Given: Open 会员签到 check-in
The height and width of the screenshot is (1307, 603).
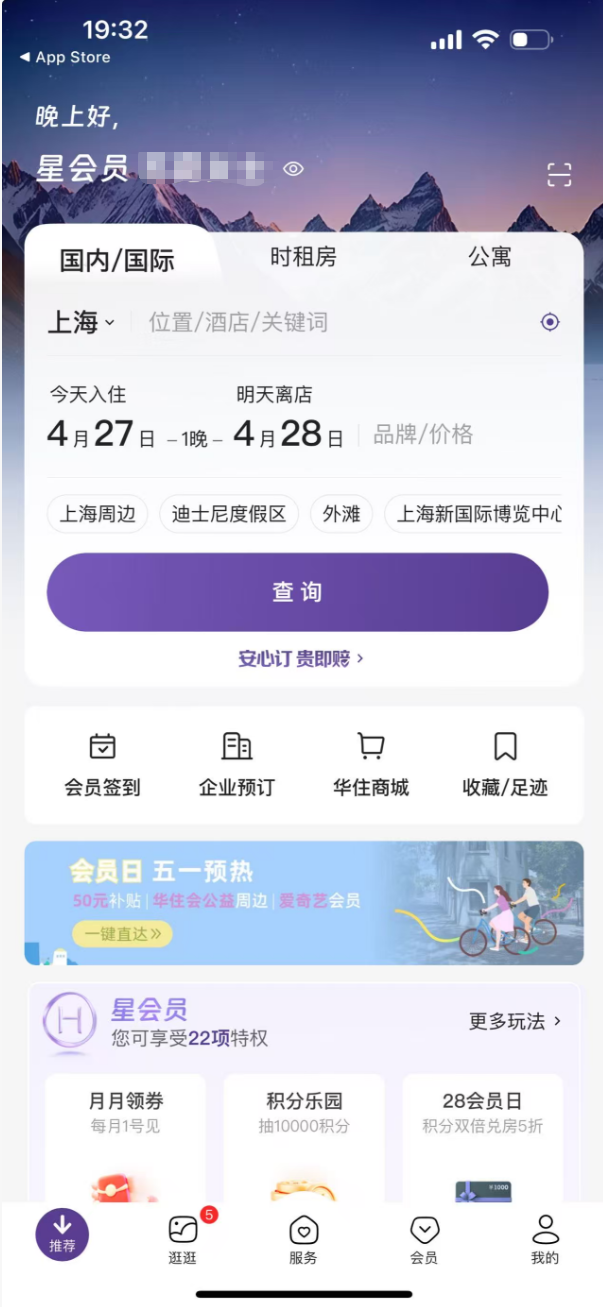Looking at the screenshot, I should 102,765.
